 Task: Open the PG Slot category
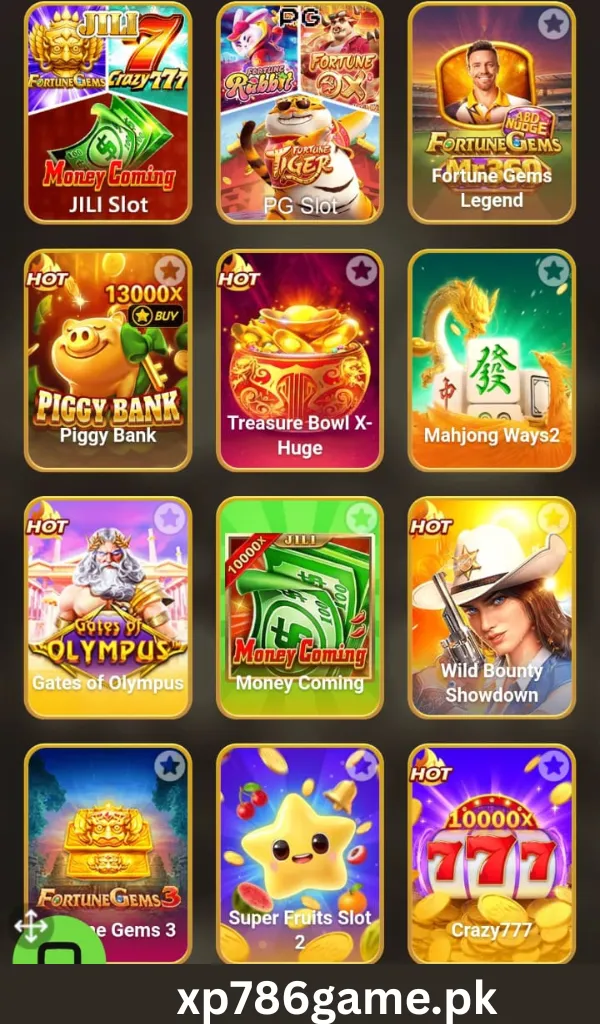(300, 113)
